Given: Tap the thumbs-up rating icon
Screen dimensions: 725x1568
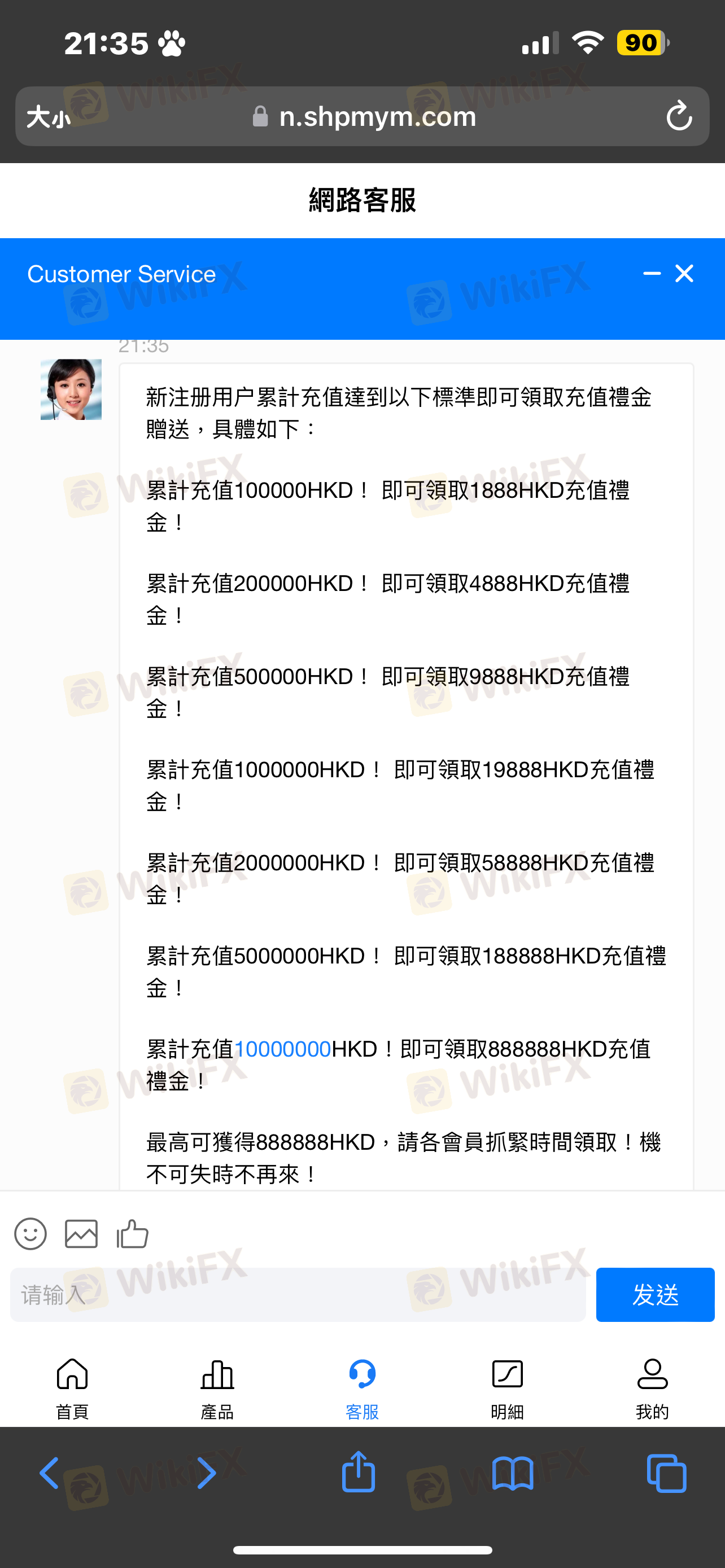Looking at the screenshot, I should tap(132, 1234).
